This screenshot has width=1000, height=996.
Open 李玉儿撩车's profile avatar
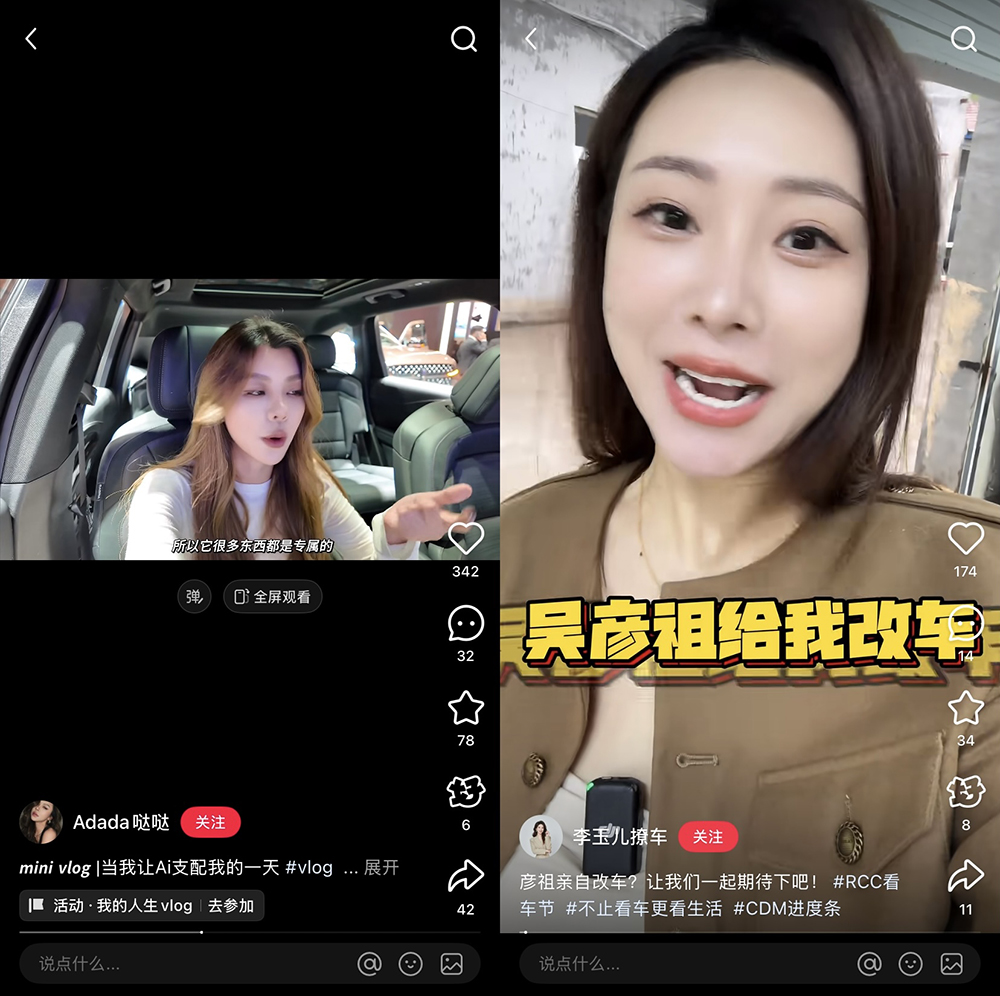(541, 836)
